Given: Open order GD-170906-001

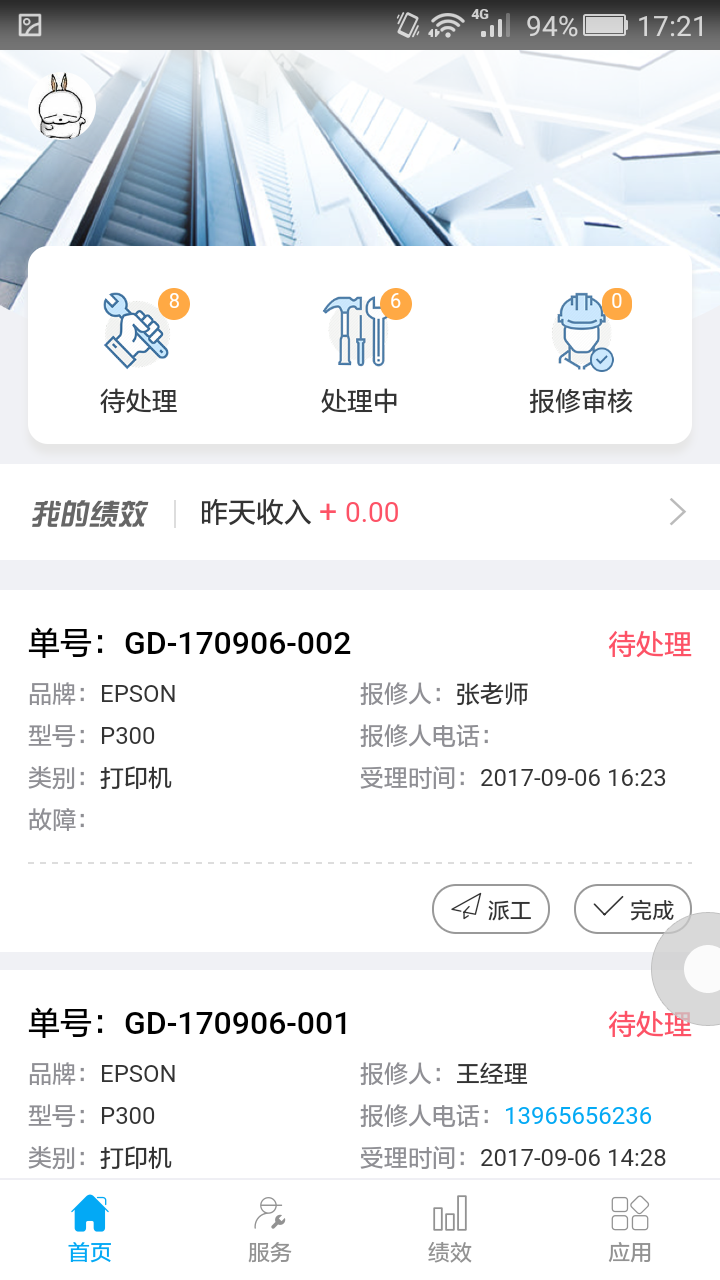Looking at the screenshot, I should coord(240,1023).
